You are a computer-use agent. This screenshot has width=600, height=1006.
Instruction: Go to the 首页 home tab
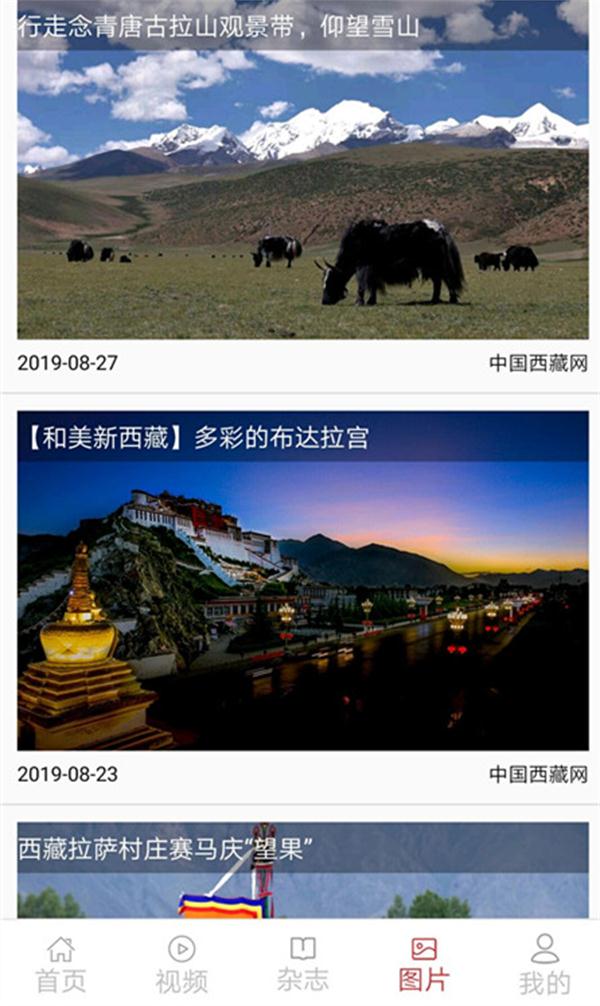click(61, 964)
